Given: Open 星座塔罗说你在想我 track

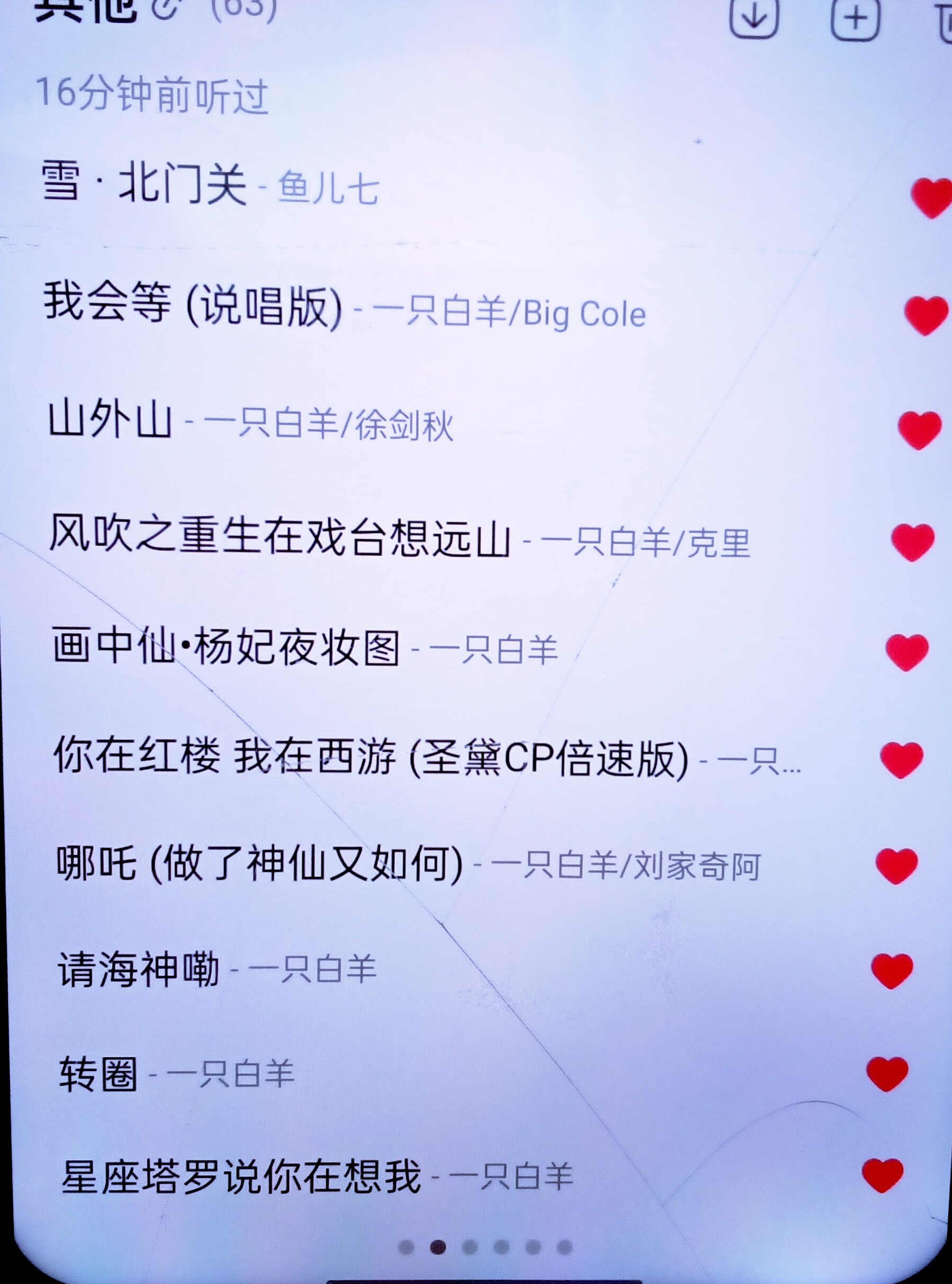Looking at the screenshot, I should tap(241, 1176).
